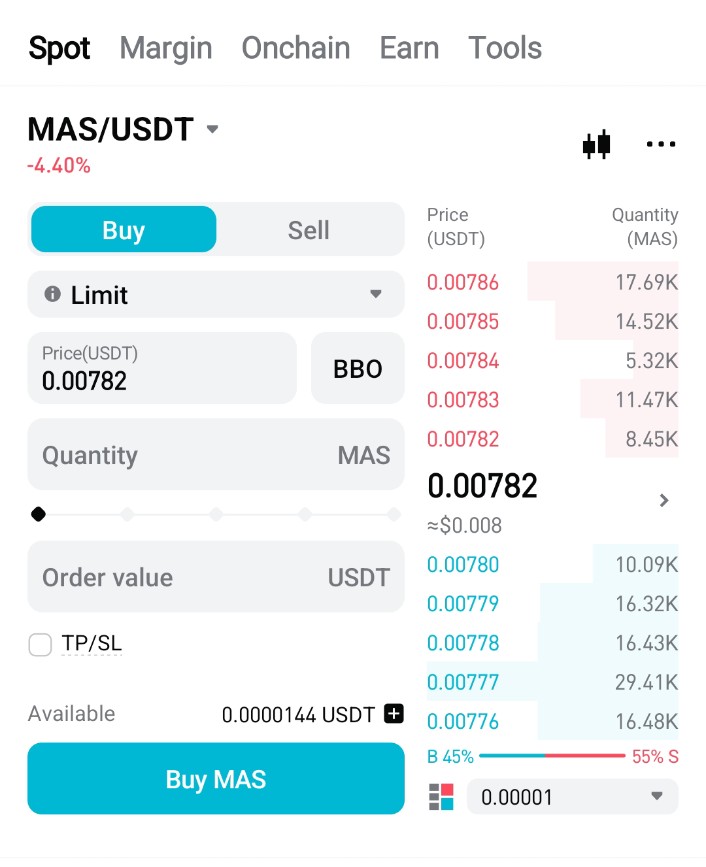Open the Earn tab
Image resolution: width=706 pixels, height=867 pixels.
pos(409,48)
